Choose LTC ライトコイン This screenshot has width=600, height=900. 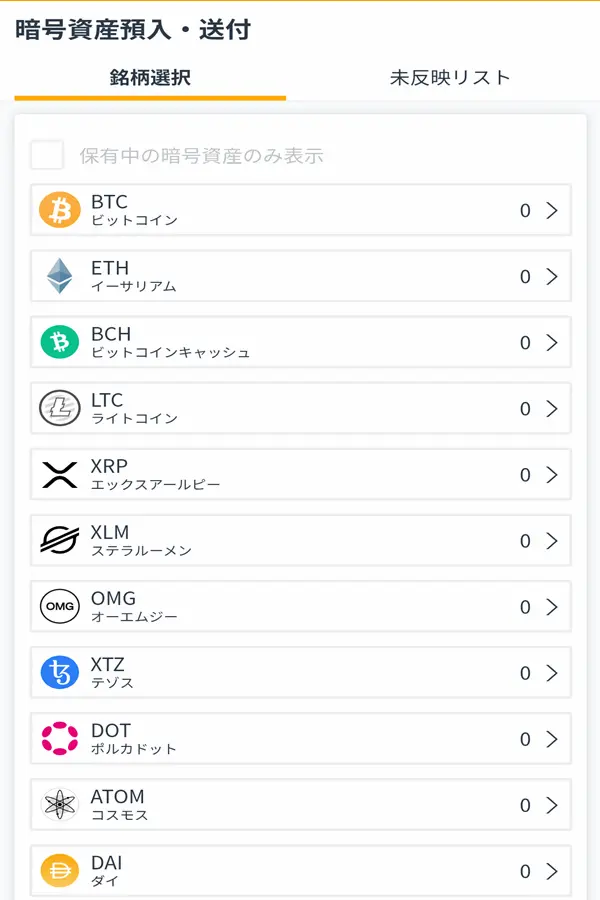pos(300,409)
